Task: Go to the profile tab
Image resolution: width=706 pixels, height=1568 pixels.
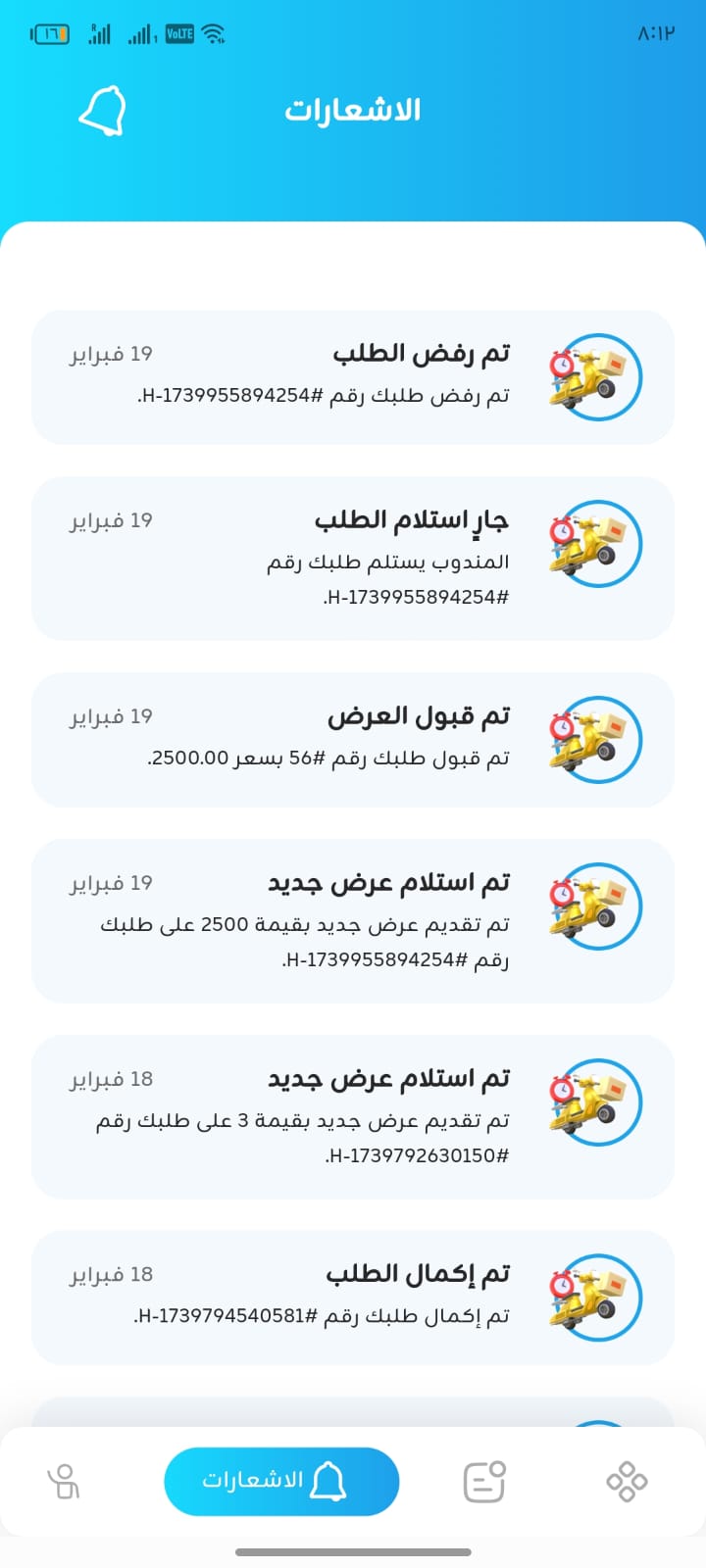Action: coord(65,1481)
